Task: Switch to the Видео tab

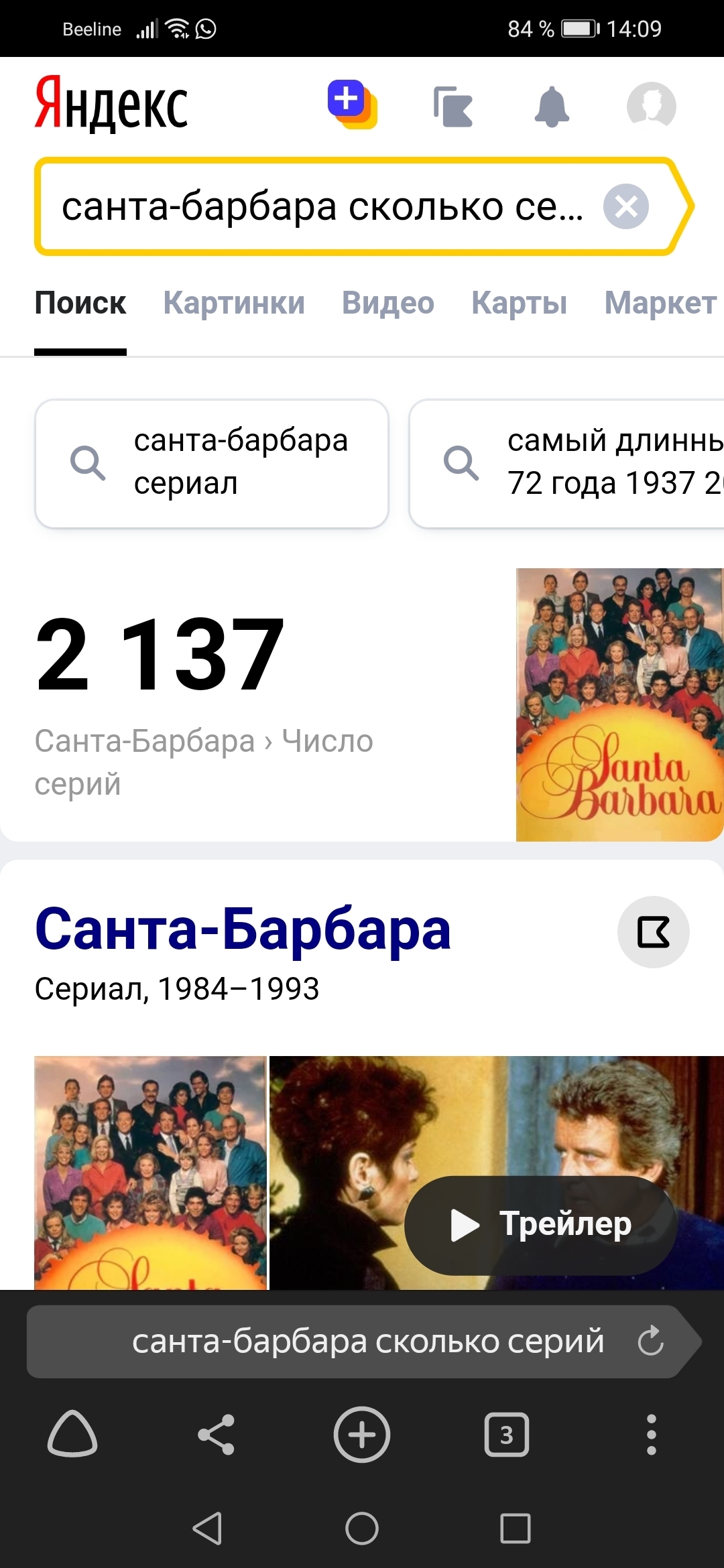Action: pos(387,303)
